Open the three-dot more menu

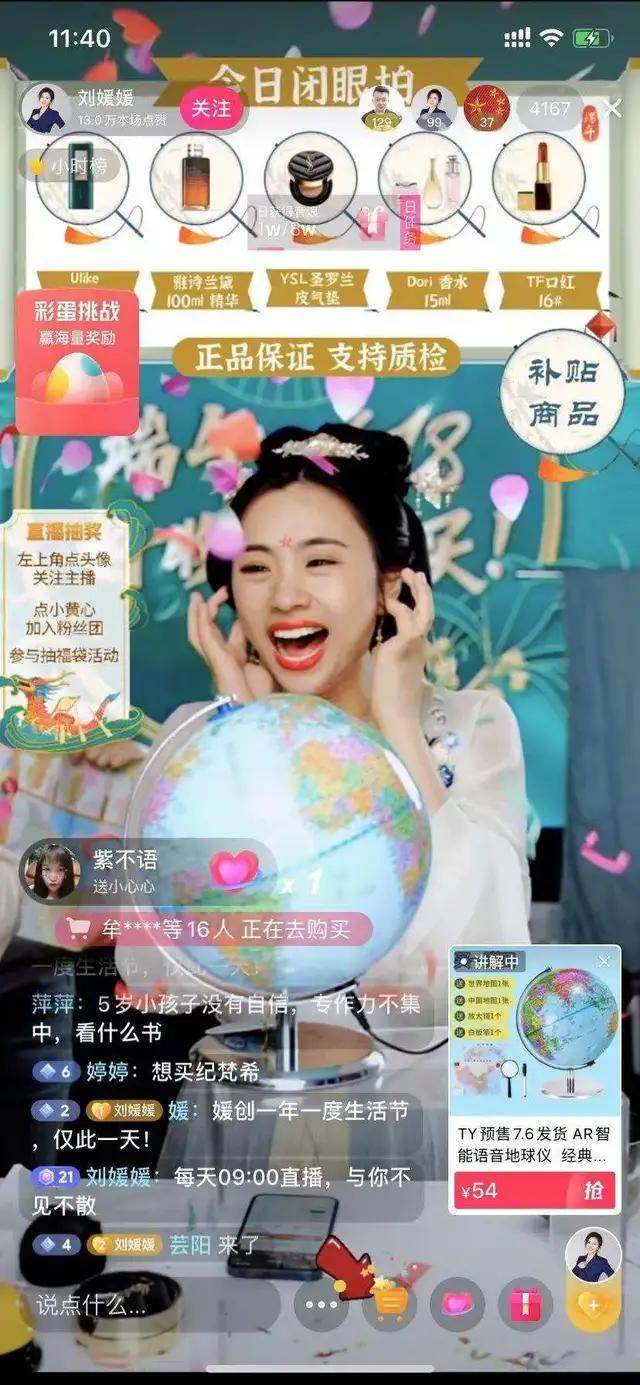pyautogui.click(x=322, y=1305)
